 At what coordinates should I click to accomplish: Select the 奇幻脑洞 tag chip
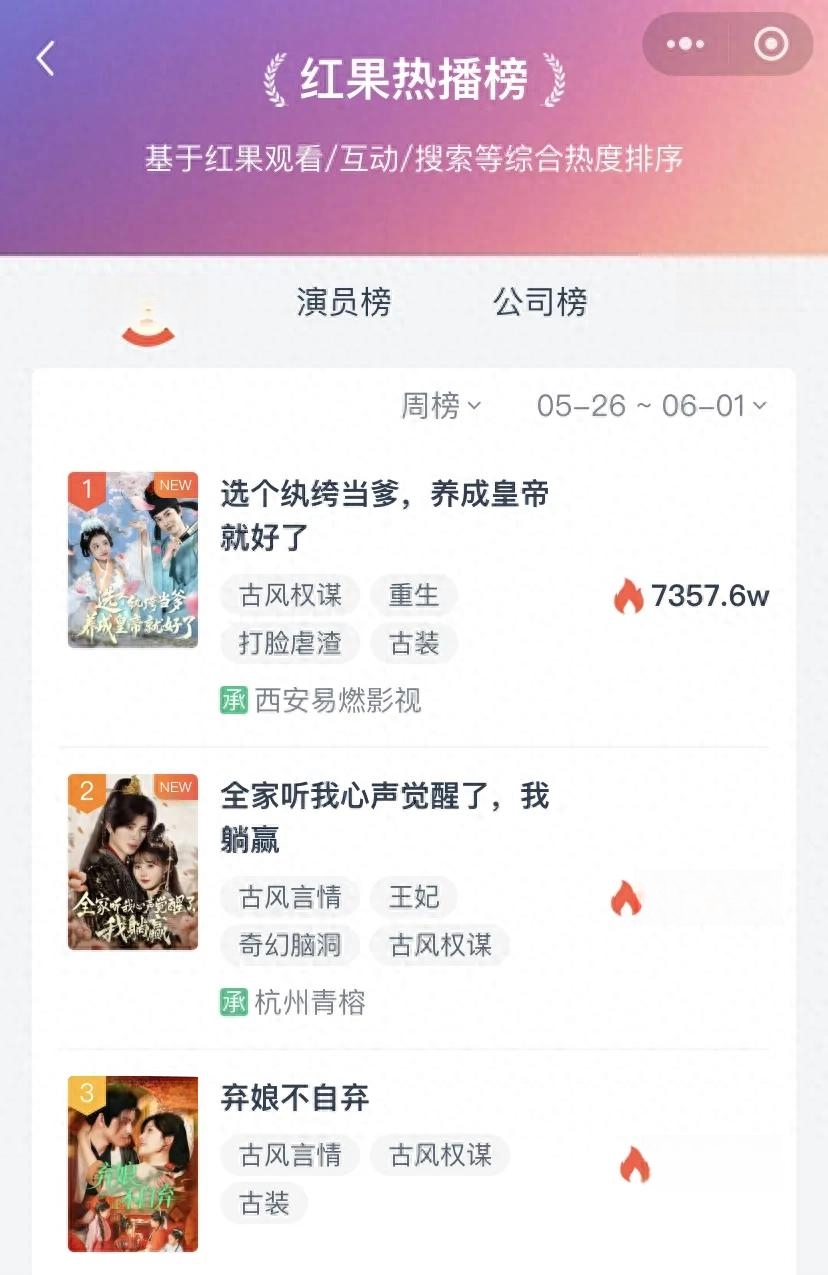[x=290, y=945]
